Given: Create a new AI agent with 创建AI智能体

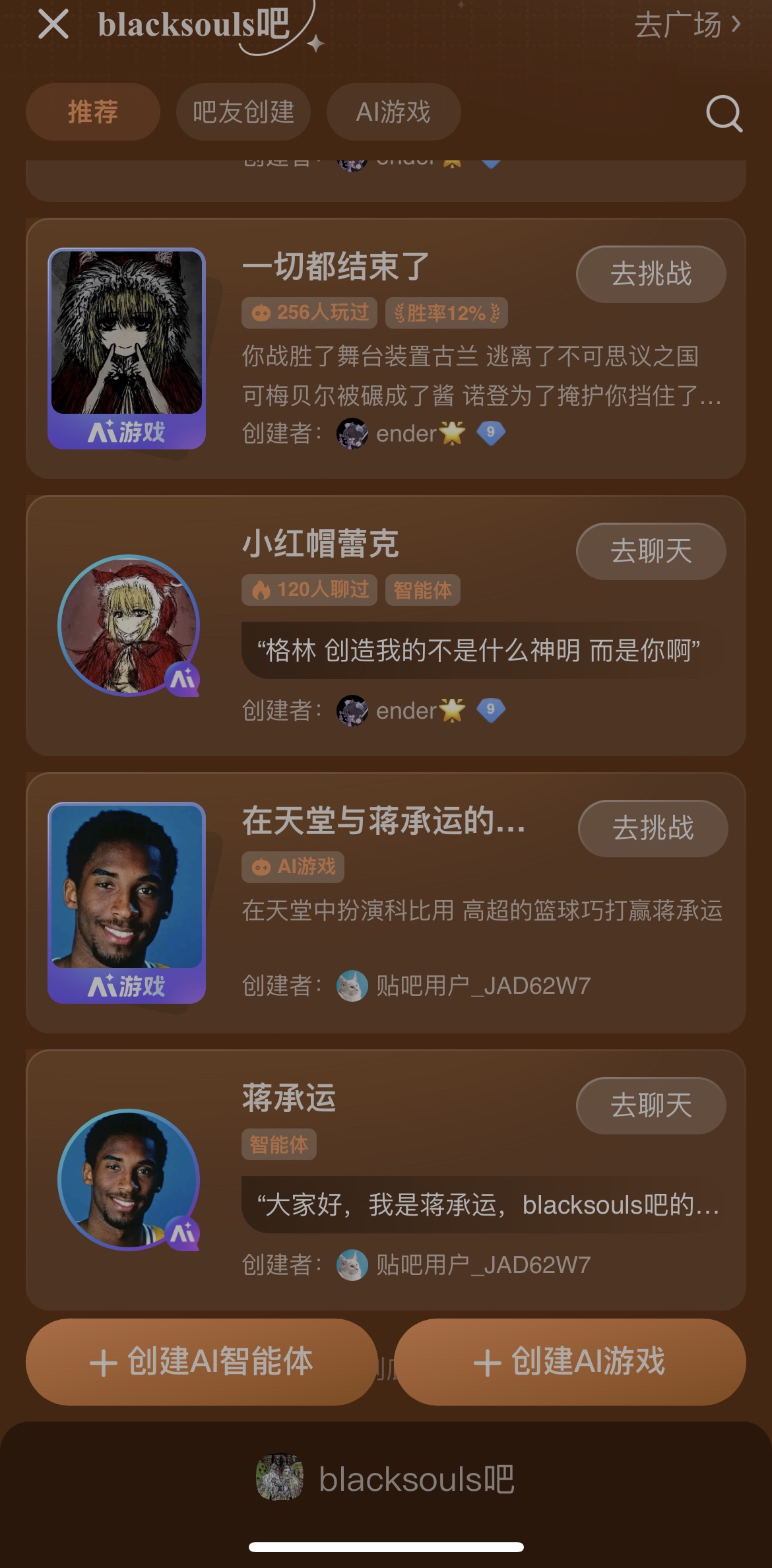Looking at the screenshot, I should pos(201,1361).
